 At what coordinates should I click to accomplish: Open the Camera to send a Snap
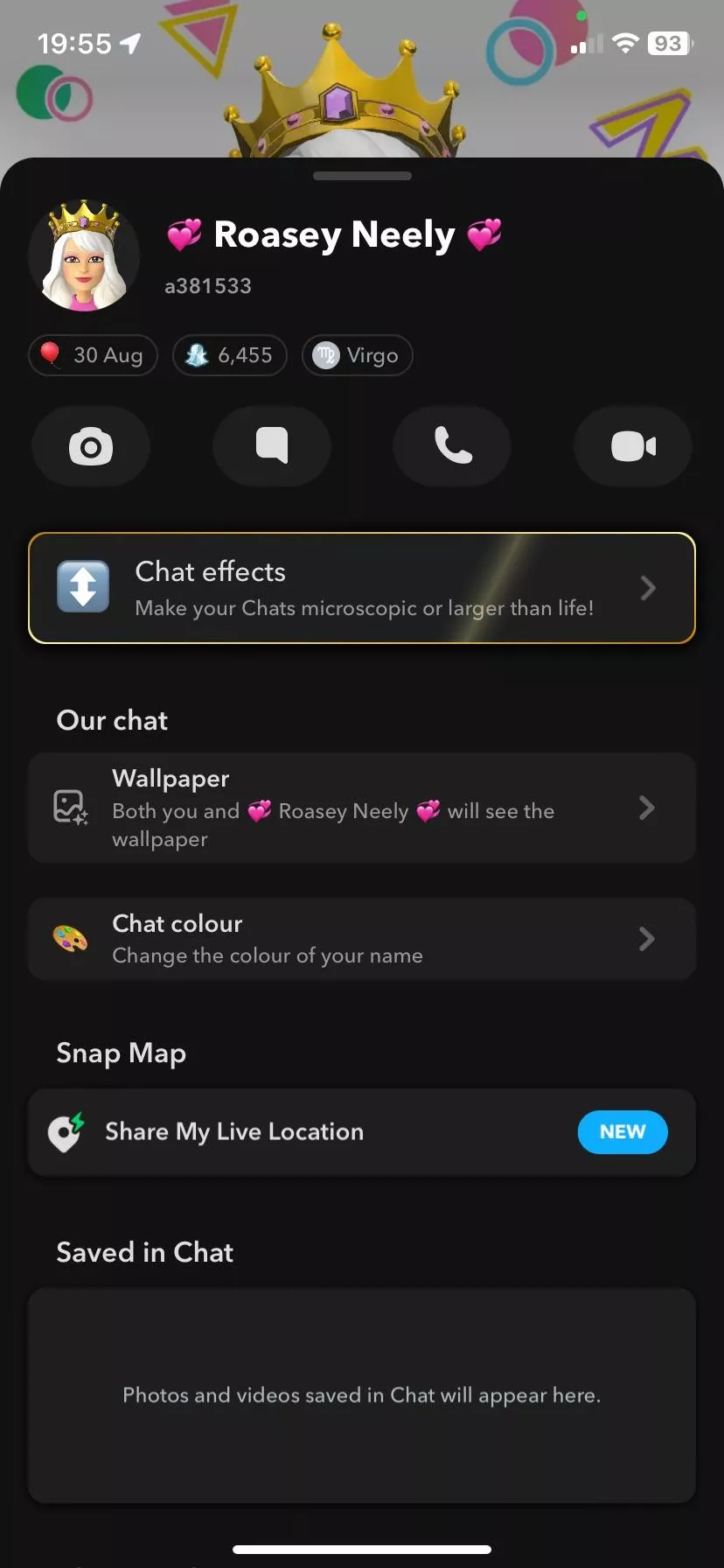91,446
